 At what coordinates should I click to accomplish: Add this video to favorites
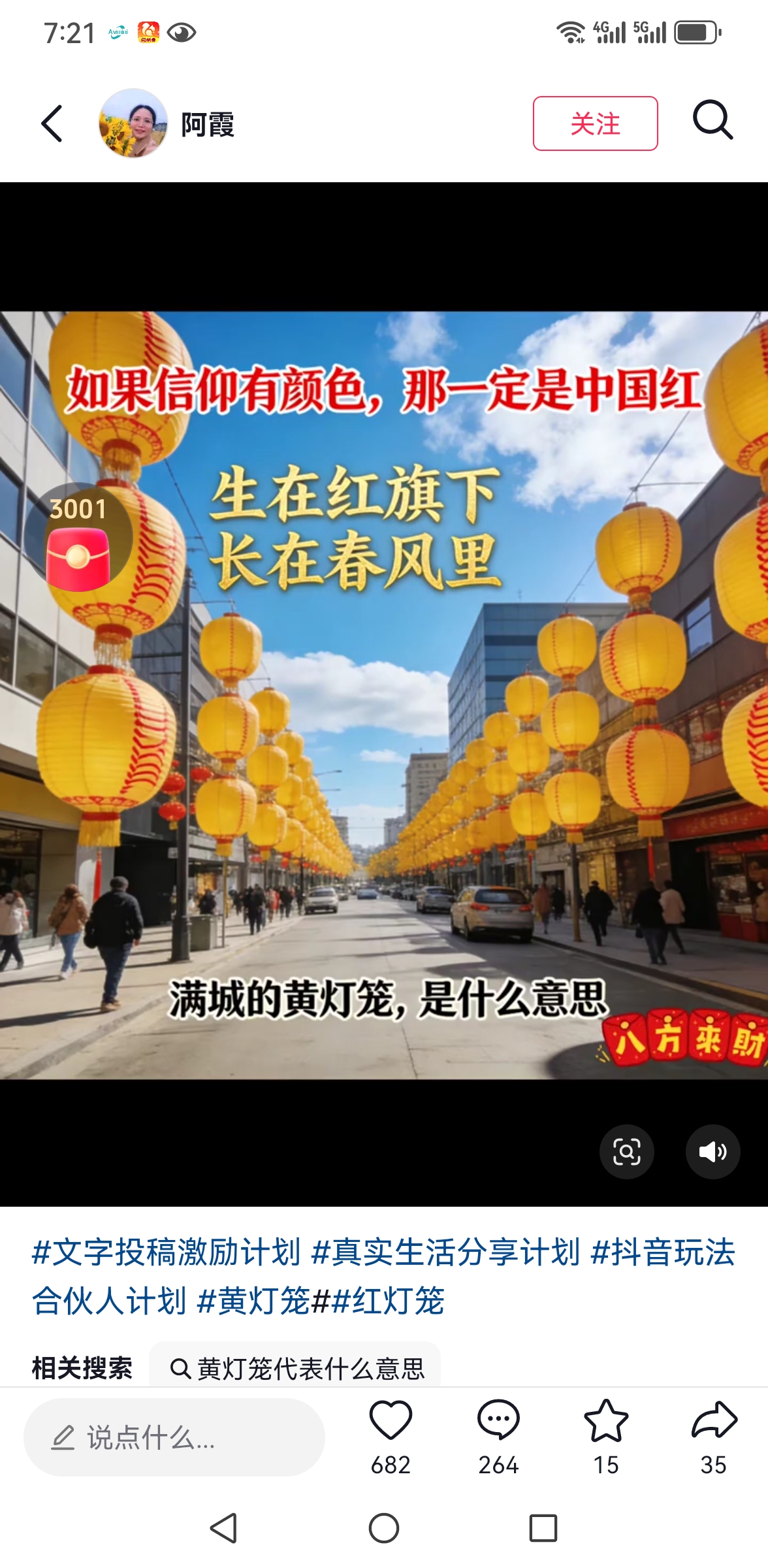pos(605,1421)
